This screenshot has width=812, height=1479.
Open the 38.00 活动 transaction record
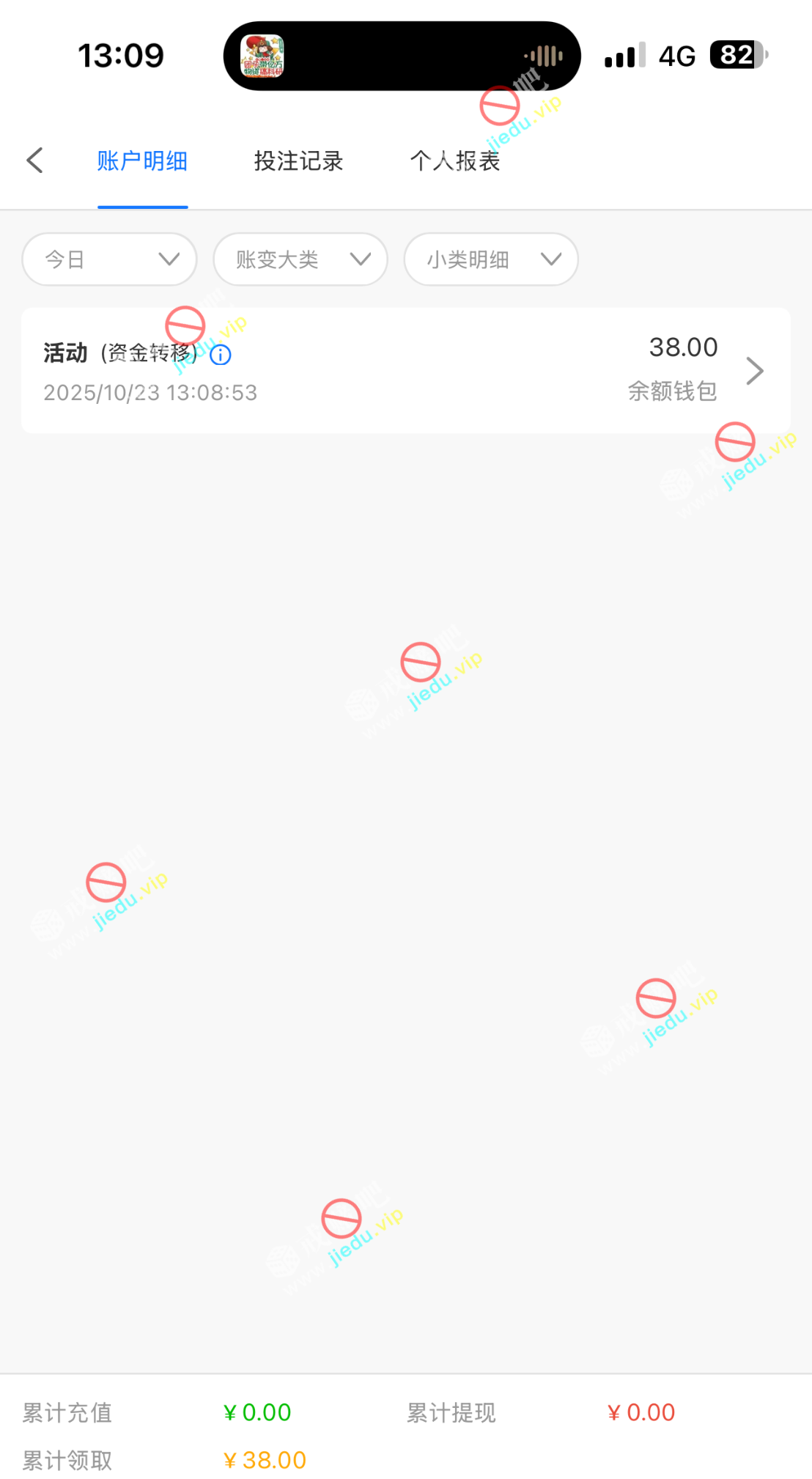point(405,371)
